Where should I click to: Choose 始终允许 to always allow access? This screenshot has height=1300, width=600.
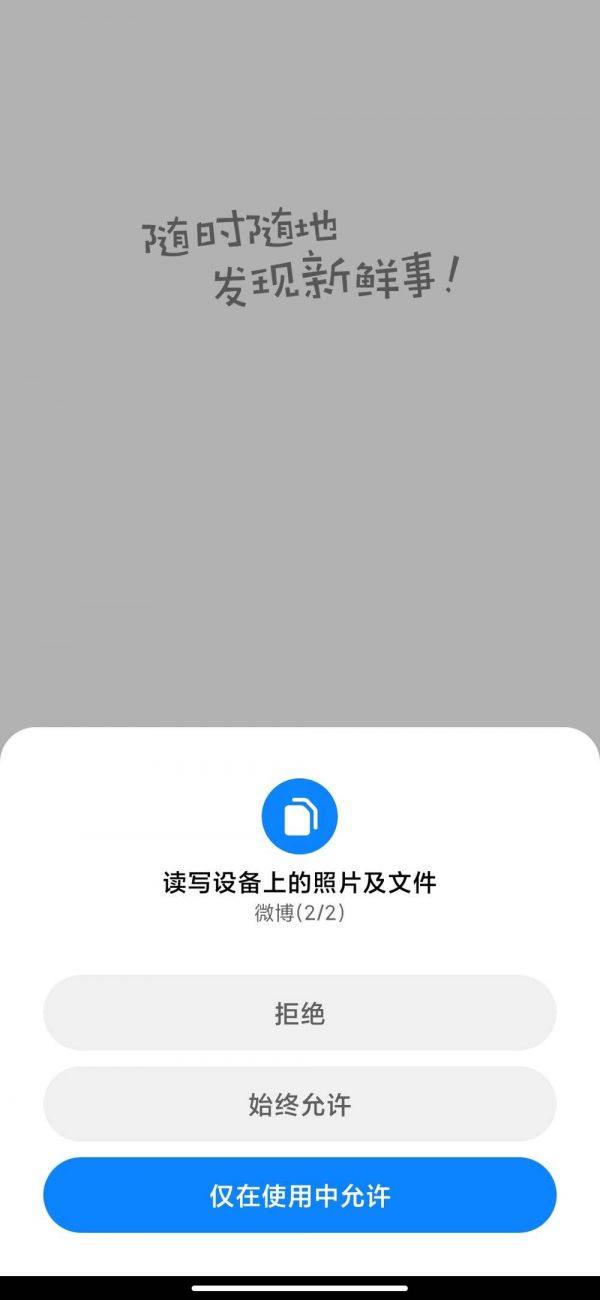[299, 1104]
